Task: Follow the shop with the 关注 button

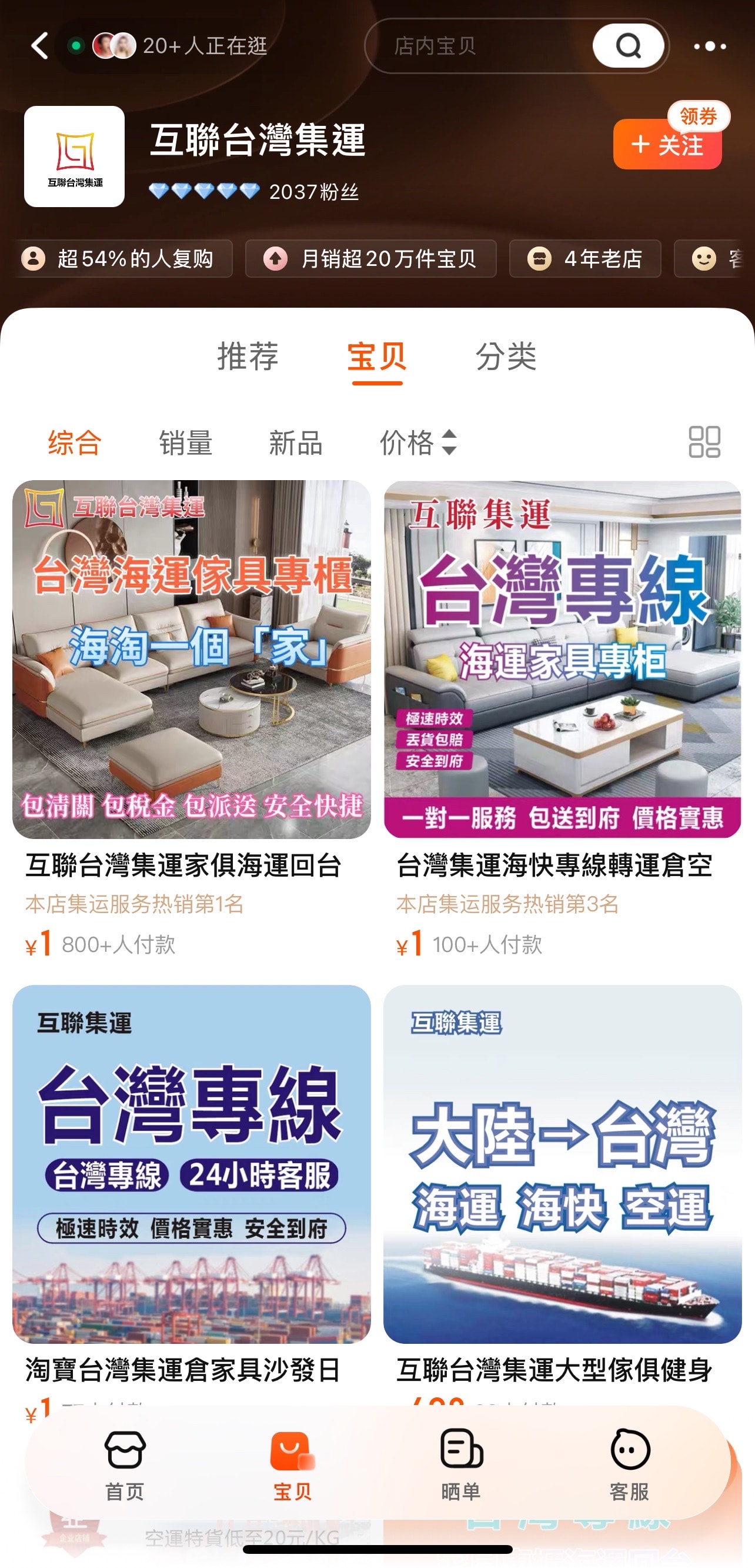Action: (x=667, y=145)
